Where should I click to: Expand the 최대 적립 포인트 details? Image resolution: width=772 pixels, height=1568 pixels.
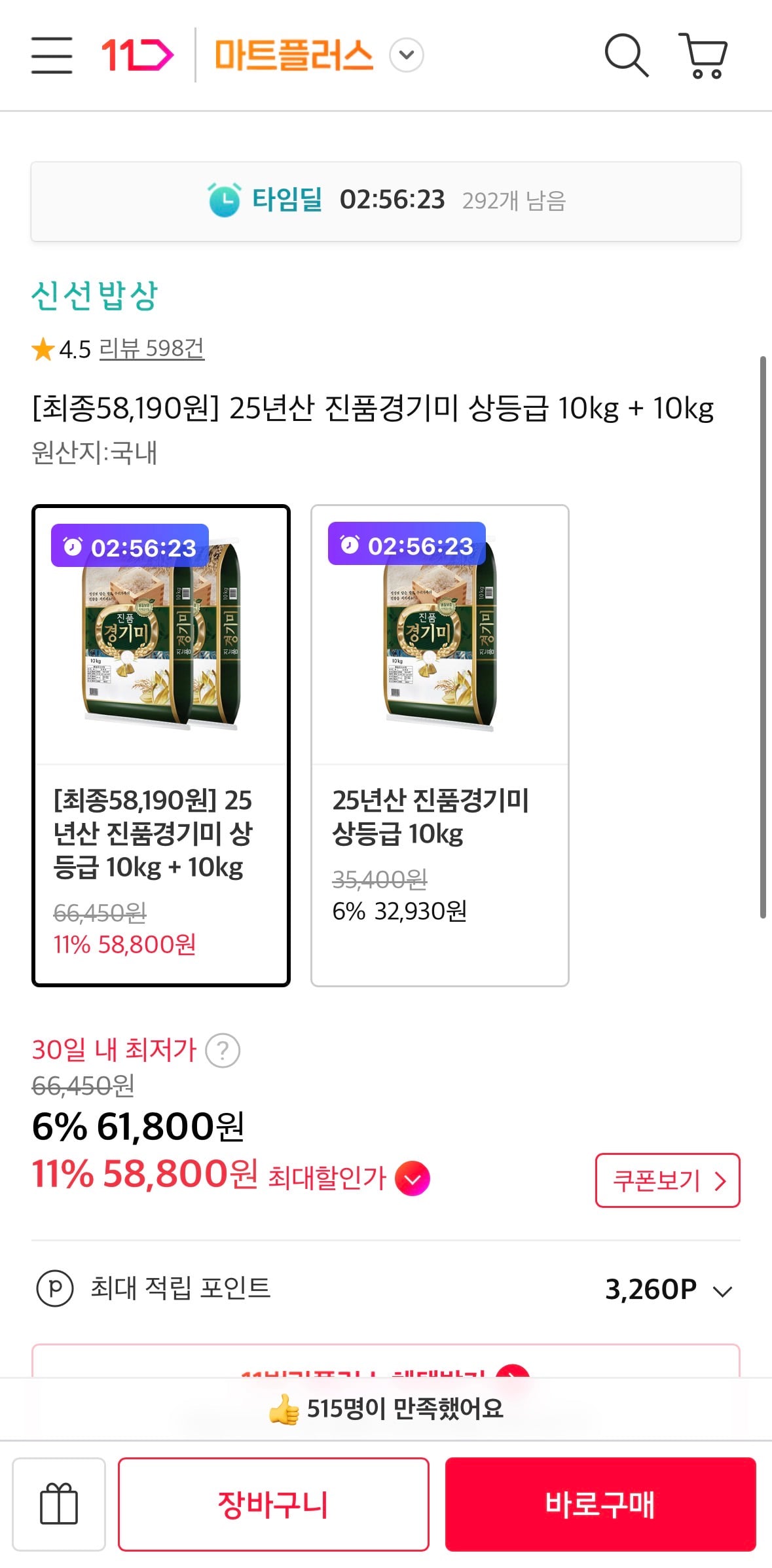point(721,1290)
